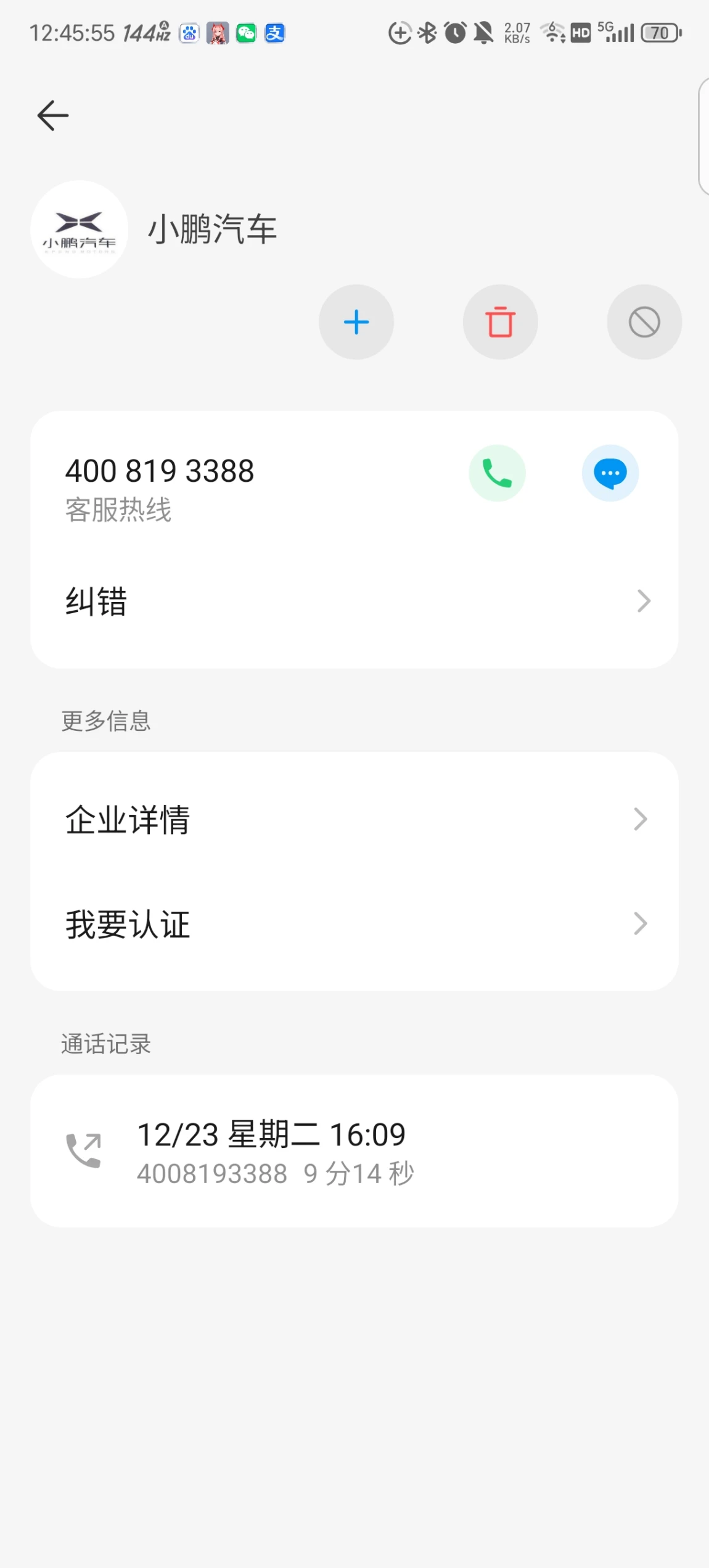Go back using the top arrow
The width and height of the screenshot is (709, 1568).
(x=53, y=115)
